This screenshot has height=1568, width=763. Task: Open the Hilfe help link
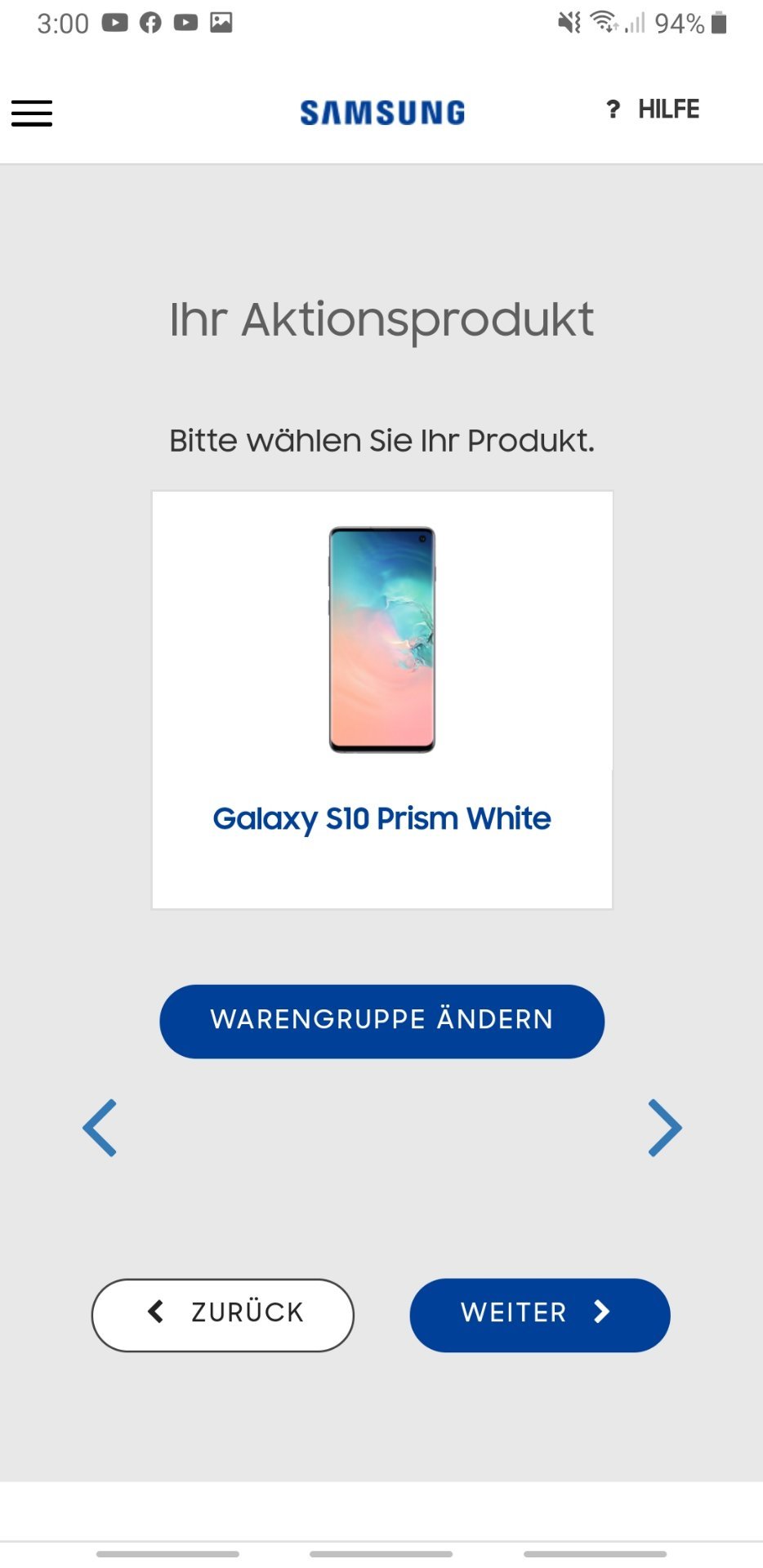click(653, 109)
